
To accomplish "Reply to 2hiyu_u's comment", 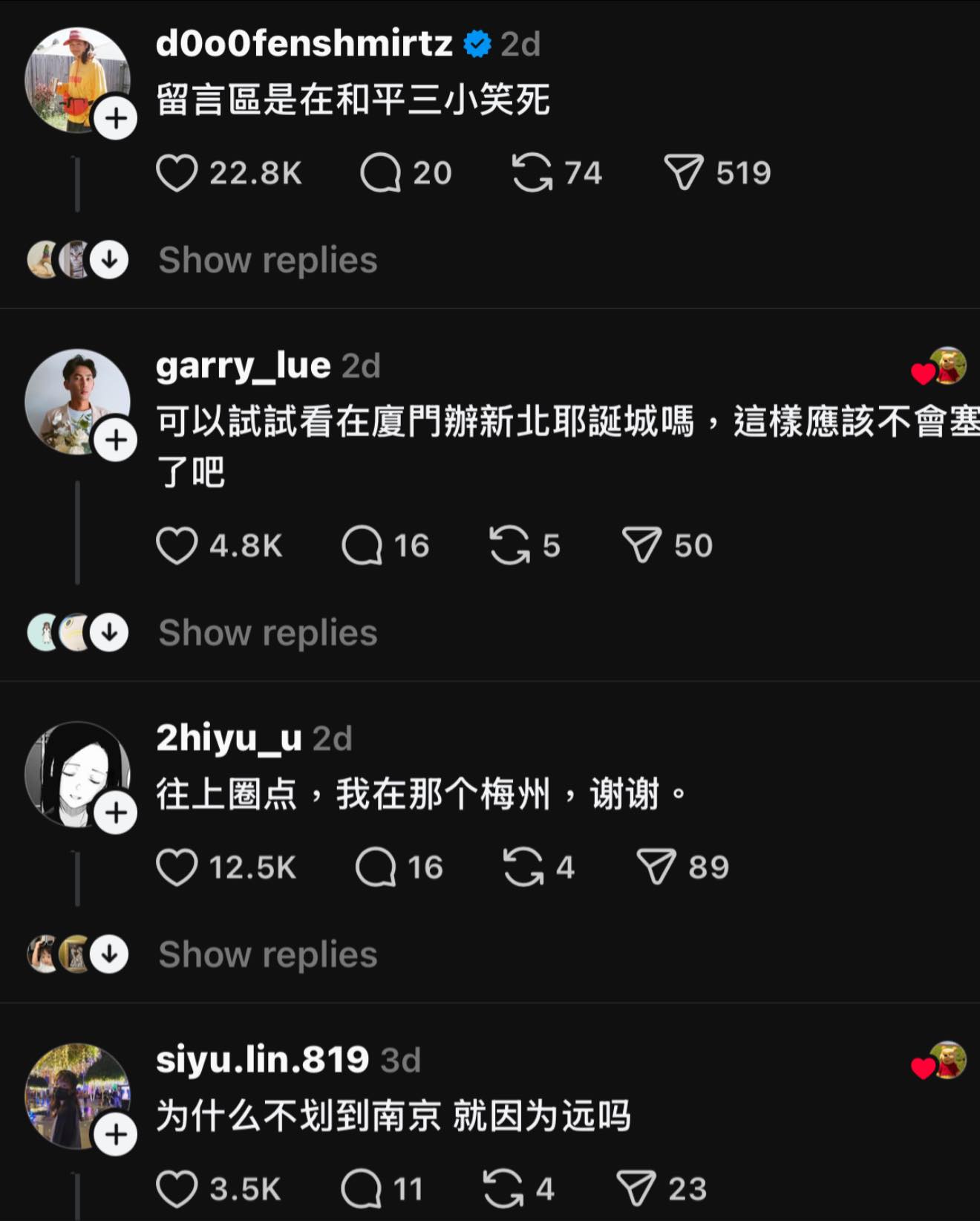I will pyautogui.click(x=376, y=867).
